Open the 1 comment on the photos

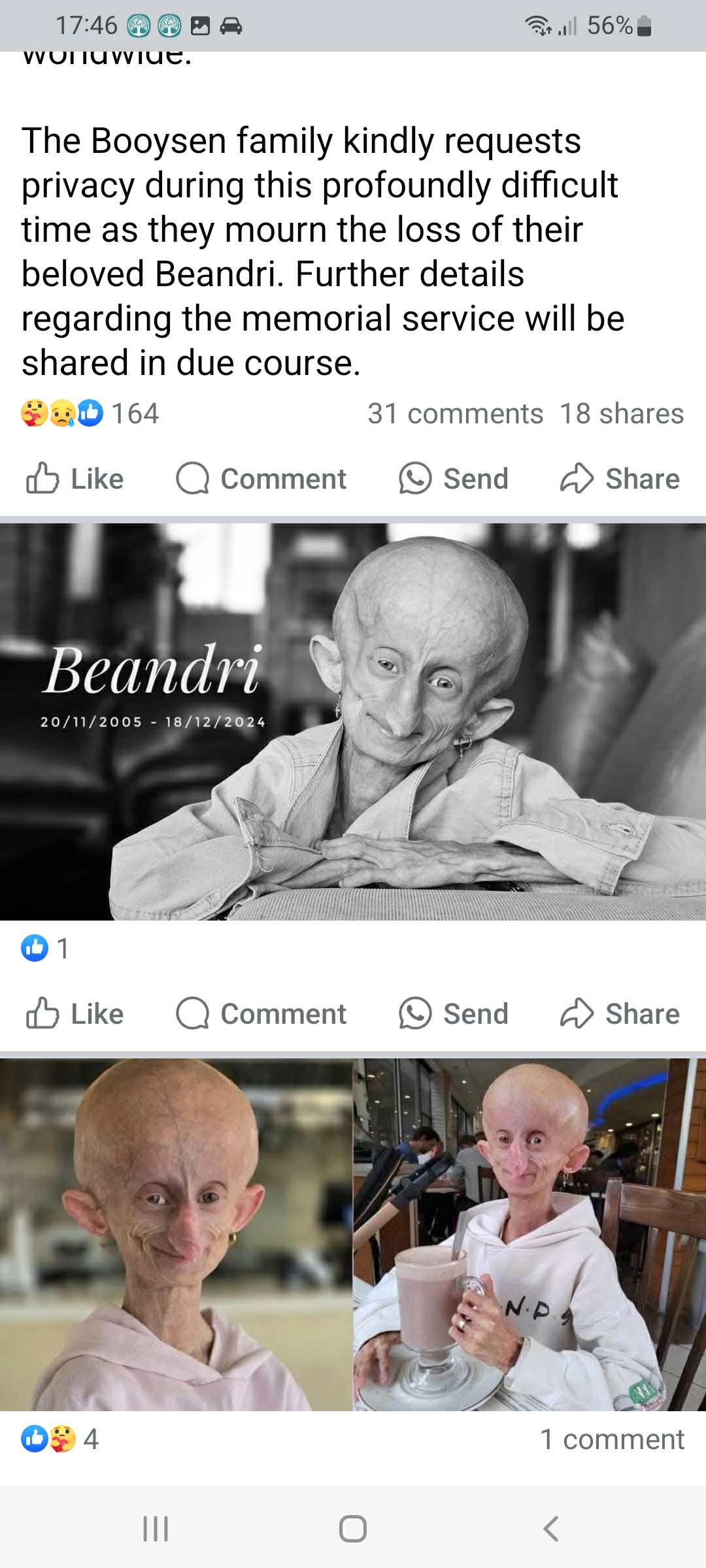pos(612,1439)
